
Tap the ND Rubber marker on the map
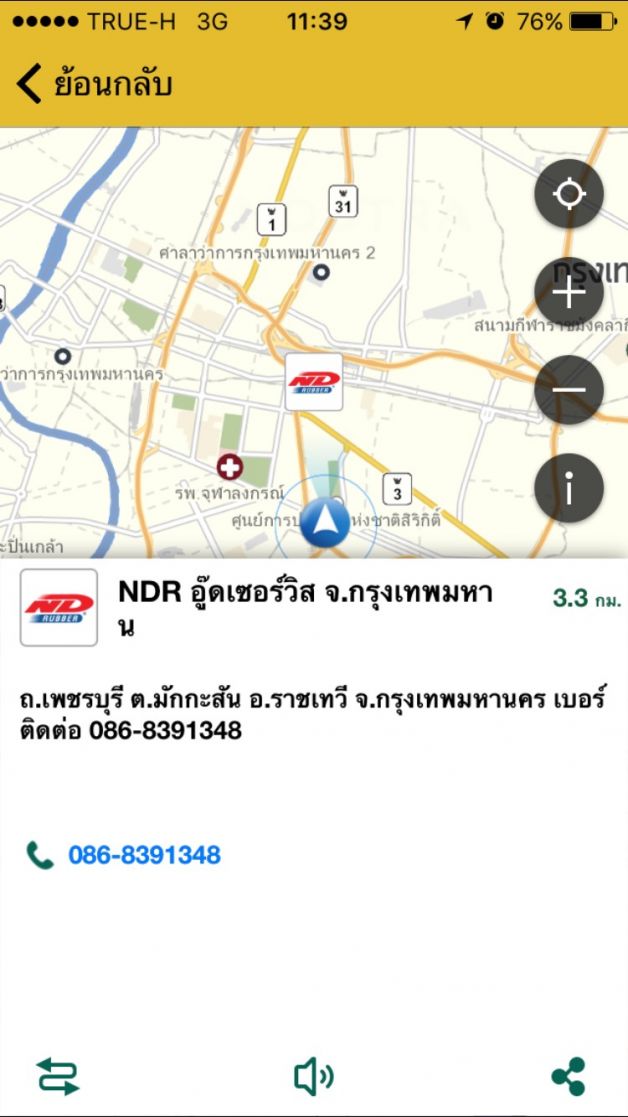314,381
